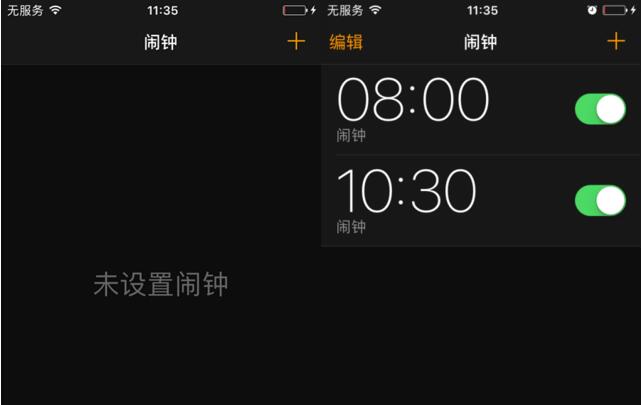Tap the 编辑 edit button
The height and width of the screenshot is (405, 642).
(346, 42)
